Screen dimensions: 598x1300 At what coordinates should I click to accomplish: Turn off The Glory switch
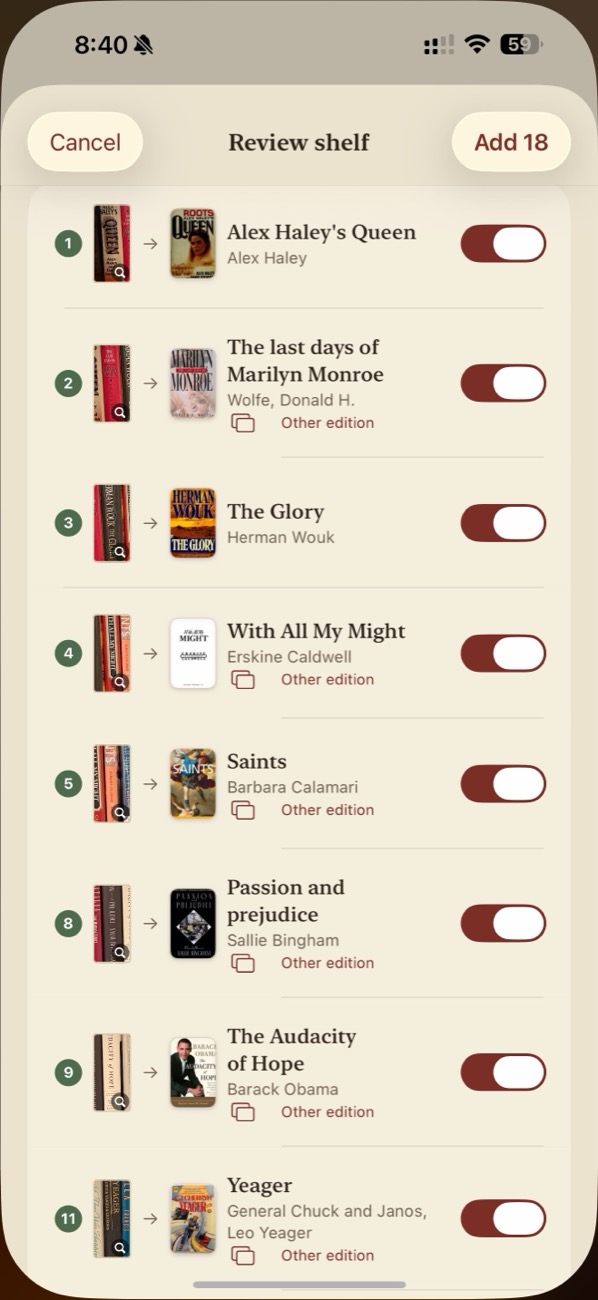tap(503, 523)
